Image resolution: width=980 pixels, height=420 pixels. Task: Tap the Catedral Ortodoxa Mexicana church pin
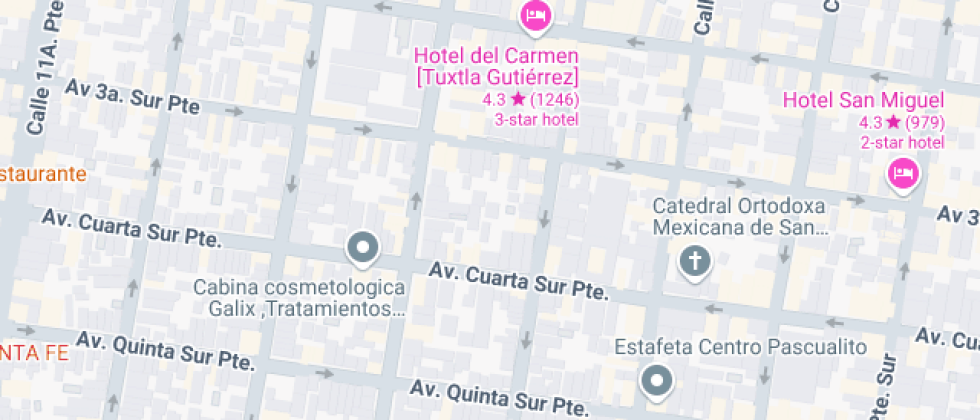[x=693, y=262]
